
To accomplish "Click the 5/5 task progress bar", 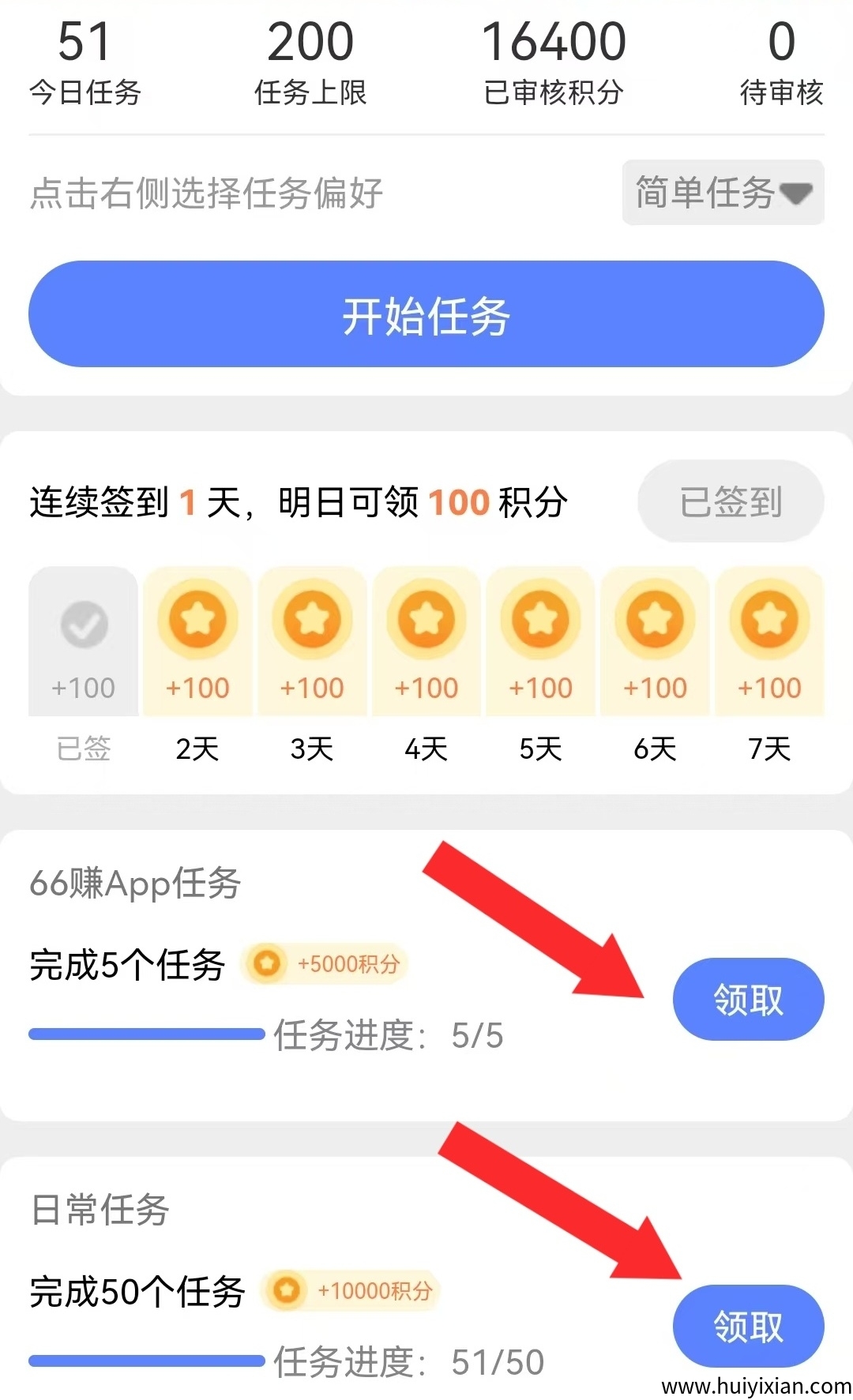I will [x=147, y=1032].
